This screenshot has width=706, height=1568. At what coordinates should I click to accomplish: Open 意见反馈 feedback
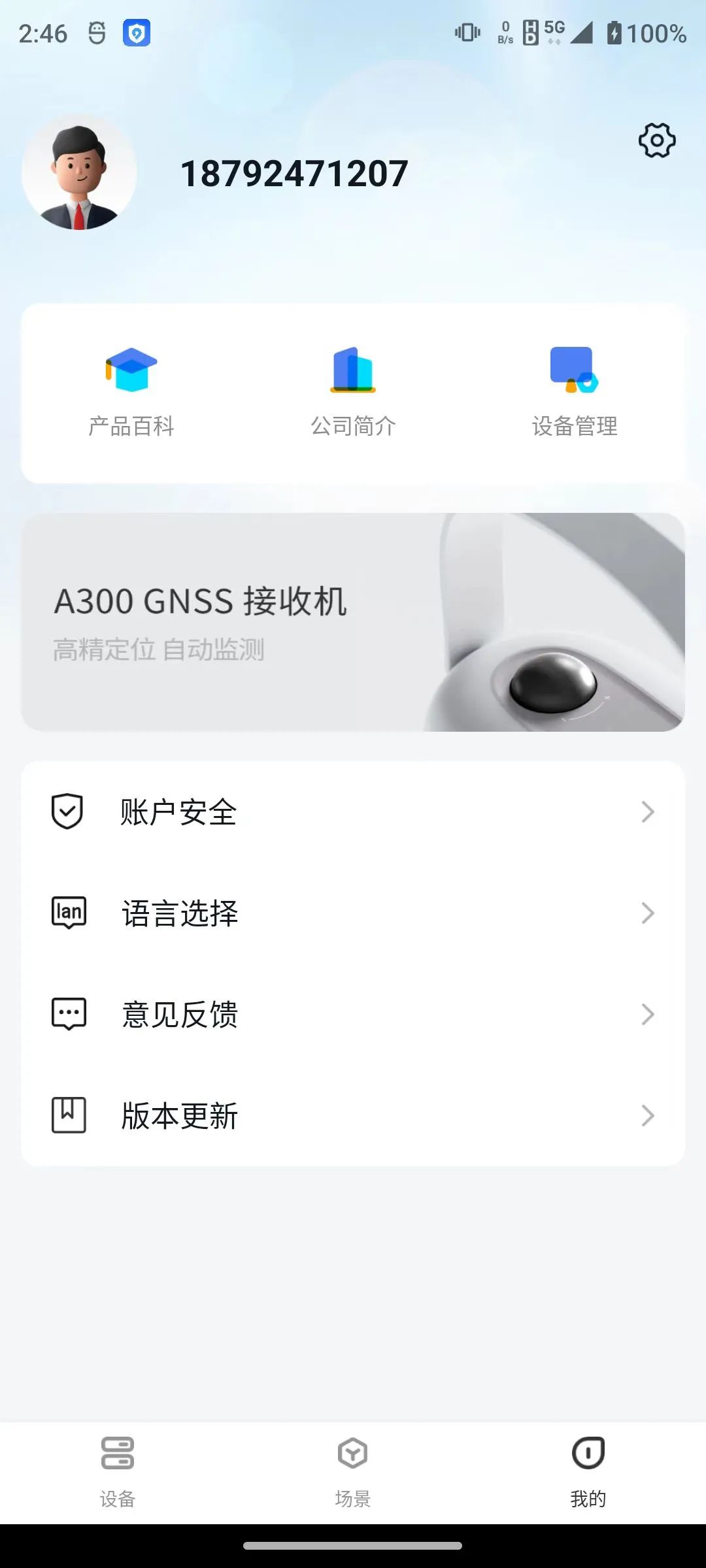(353, 1015)
